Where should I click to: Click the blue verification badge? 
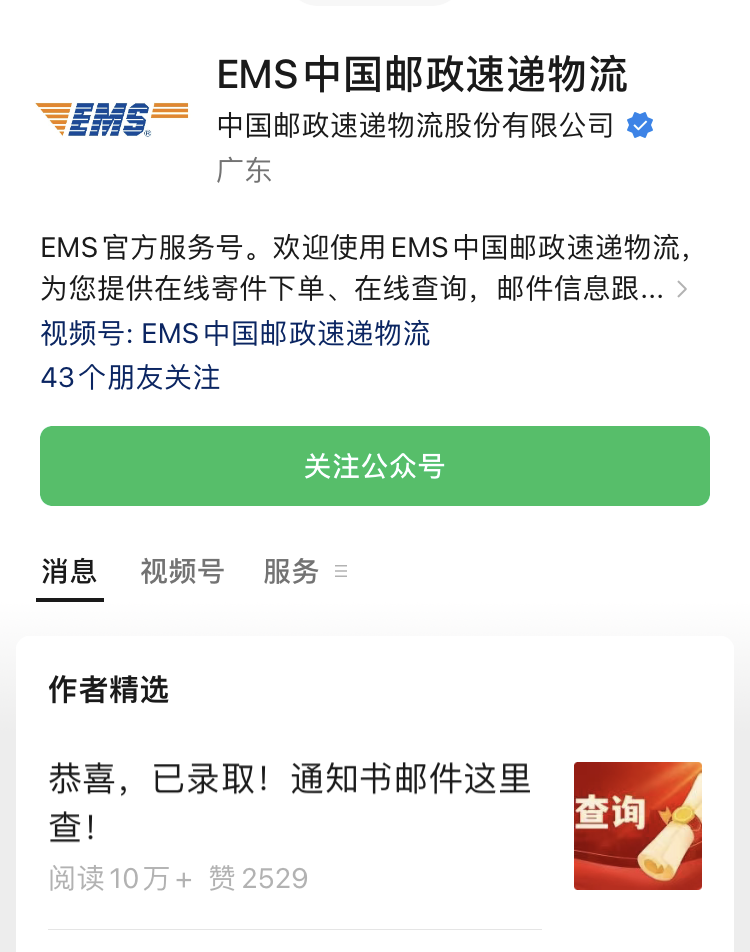tap(640, 125)
